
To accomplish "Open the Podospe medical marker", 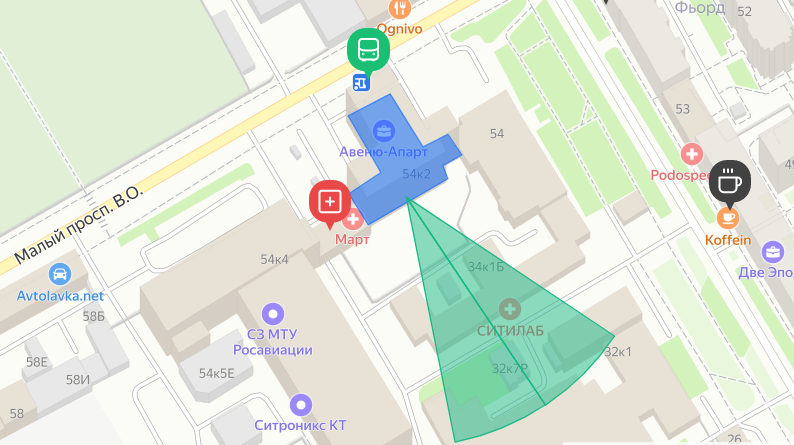I will tap(691, 154).
